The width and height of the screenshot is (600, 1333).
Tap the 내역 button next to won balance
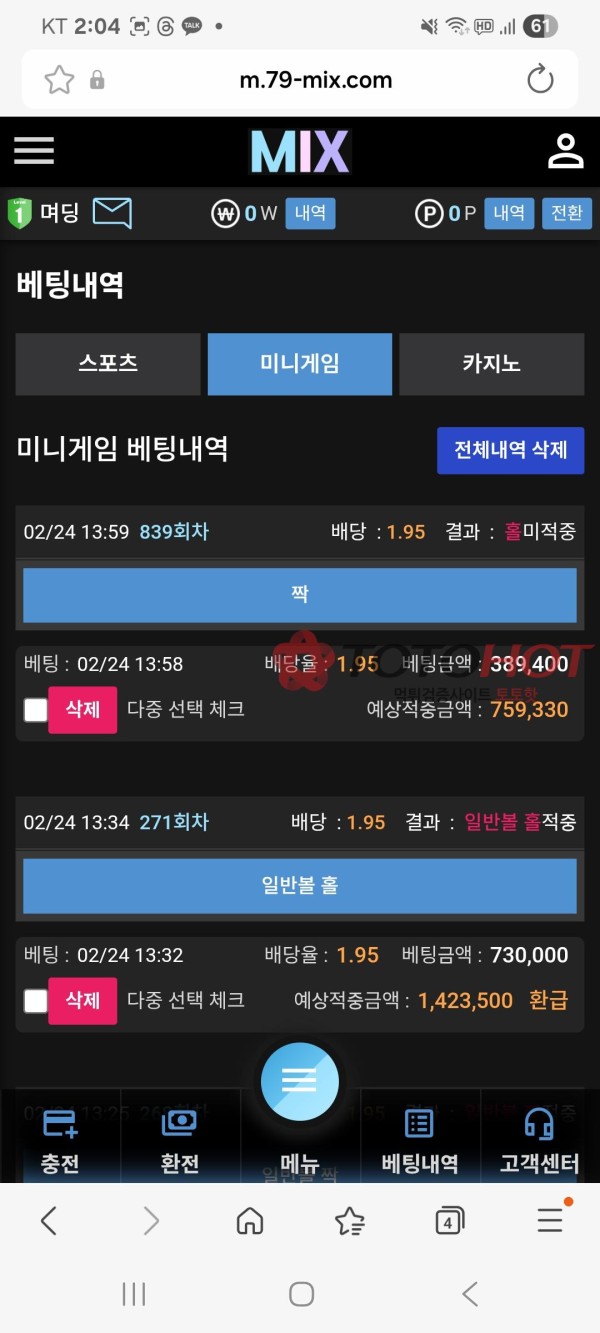tap(310, 213)
